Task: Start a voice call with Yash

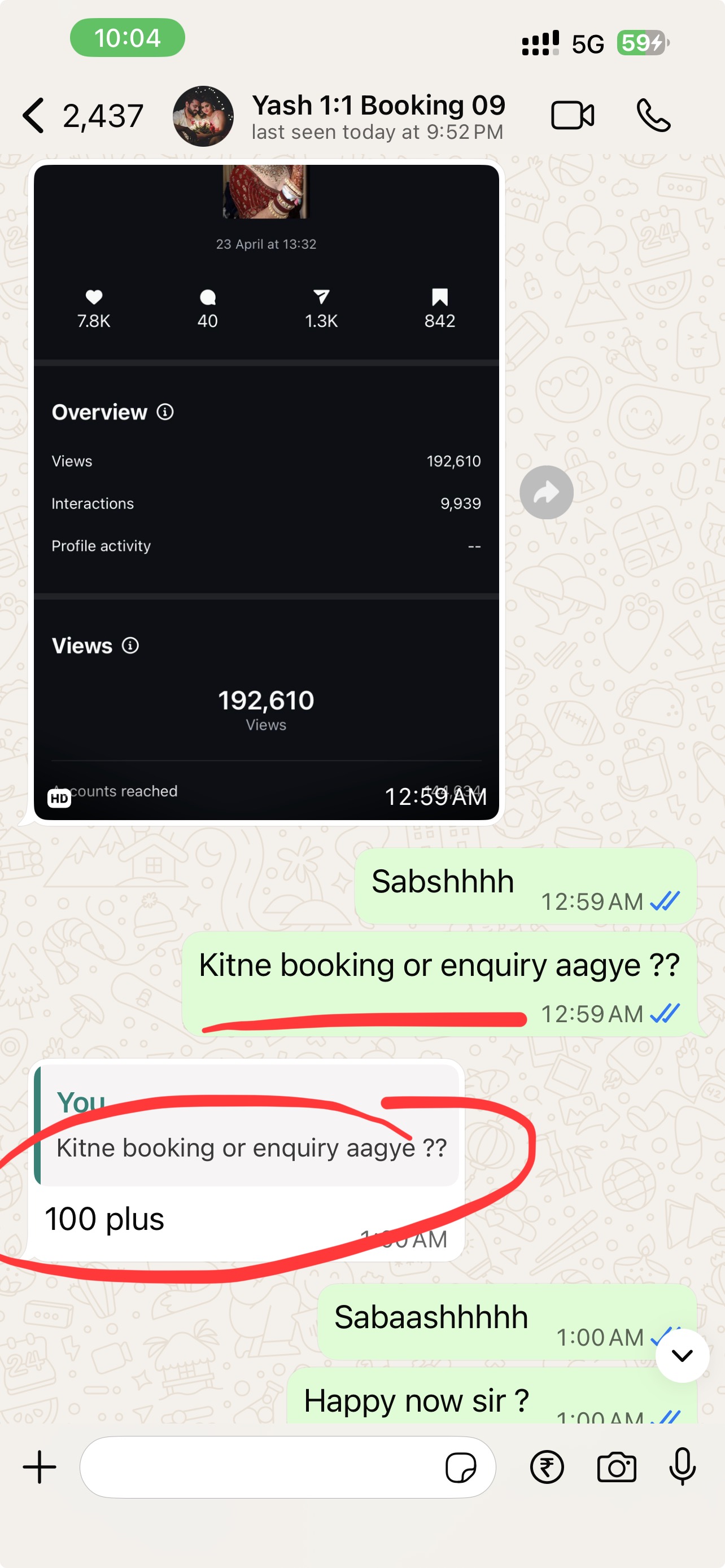Action: (x=653, y=115)
